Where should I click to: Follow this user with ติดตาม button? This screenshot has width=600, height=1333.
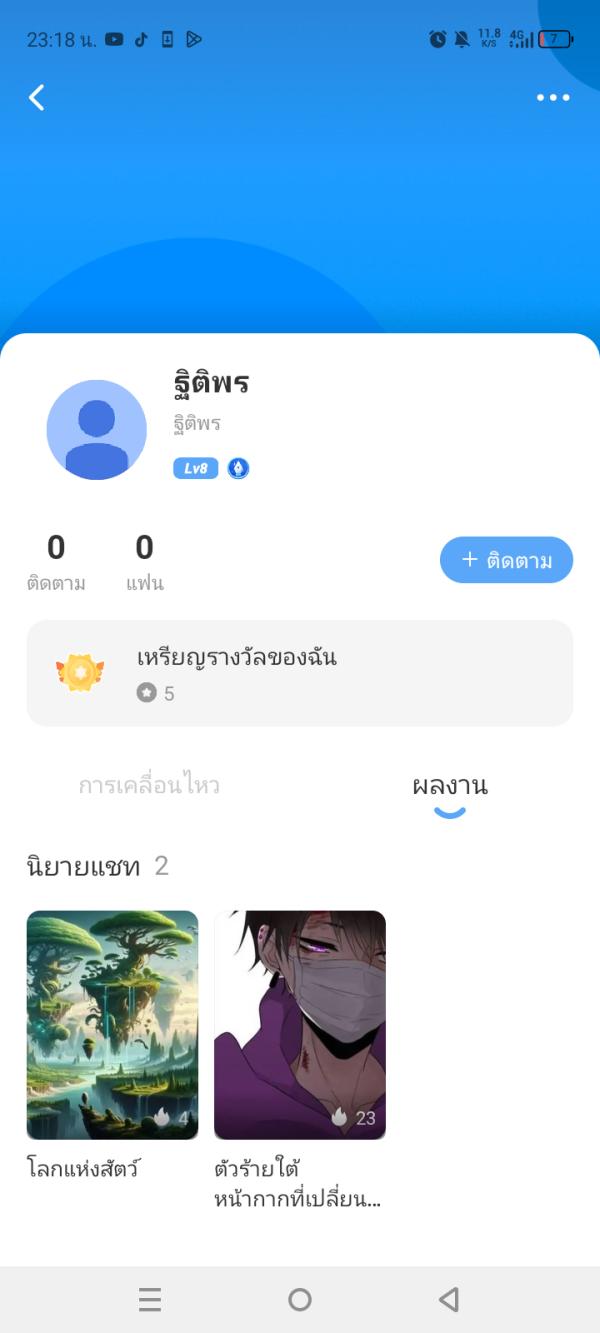point(506,560)
